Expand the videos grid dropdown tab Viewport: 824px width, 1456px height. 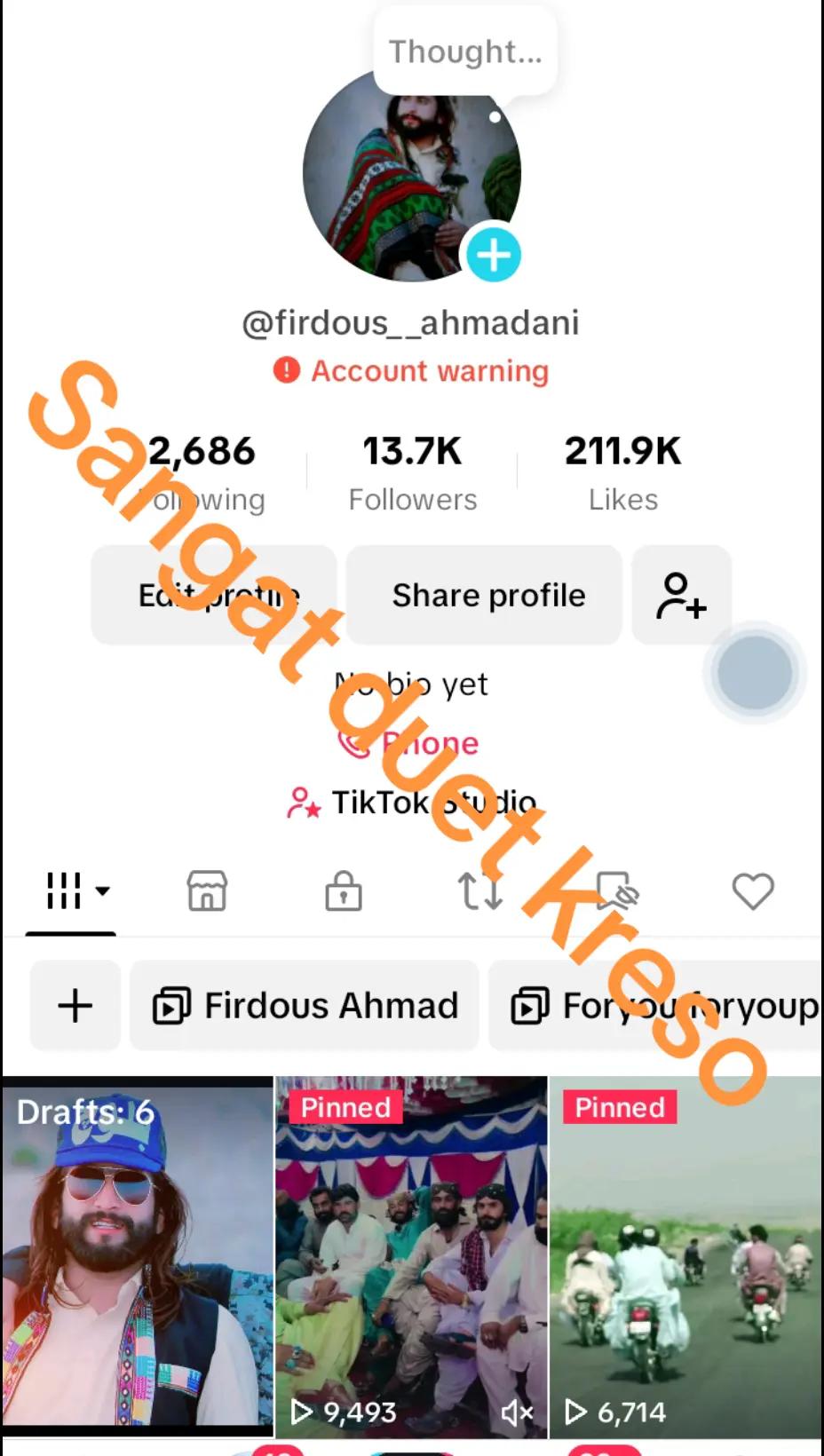click(76, 890)
